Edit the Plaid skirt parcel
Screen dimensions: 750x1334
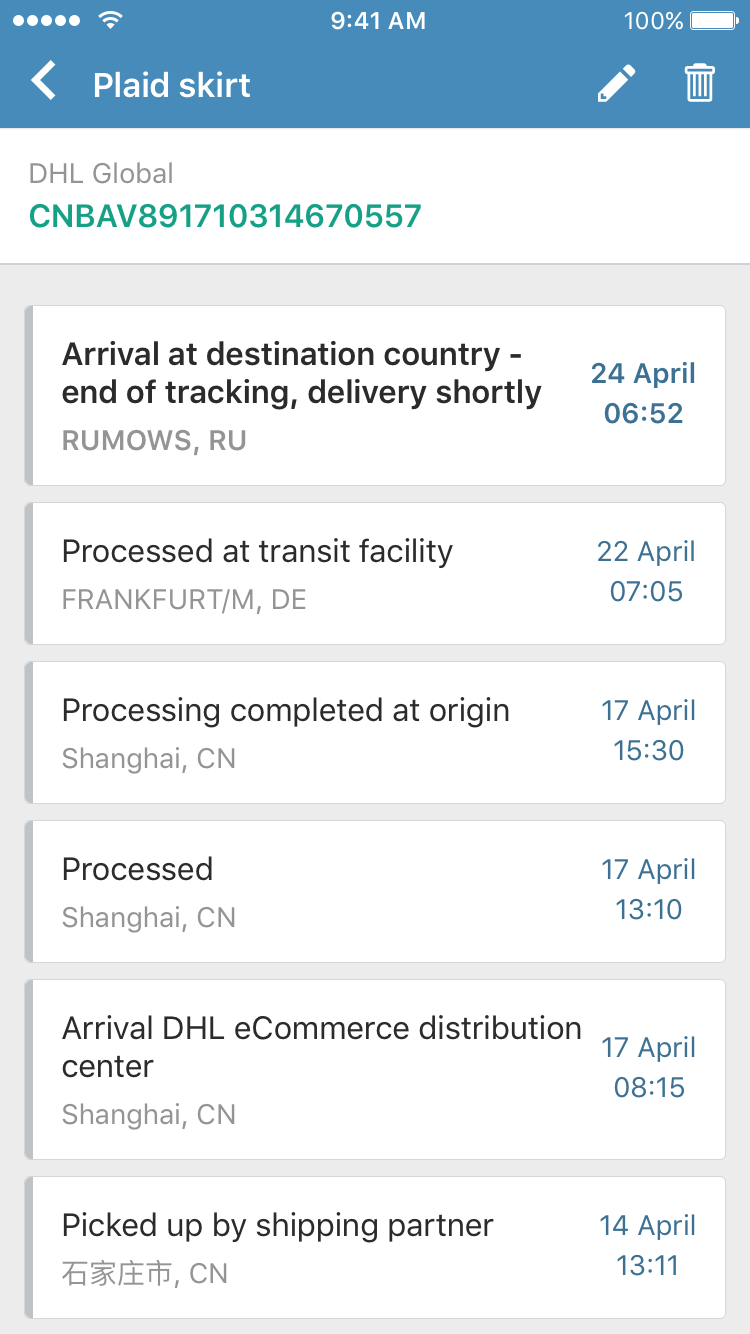tap(616, 83)
